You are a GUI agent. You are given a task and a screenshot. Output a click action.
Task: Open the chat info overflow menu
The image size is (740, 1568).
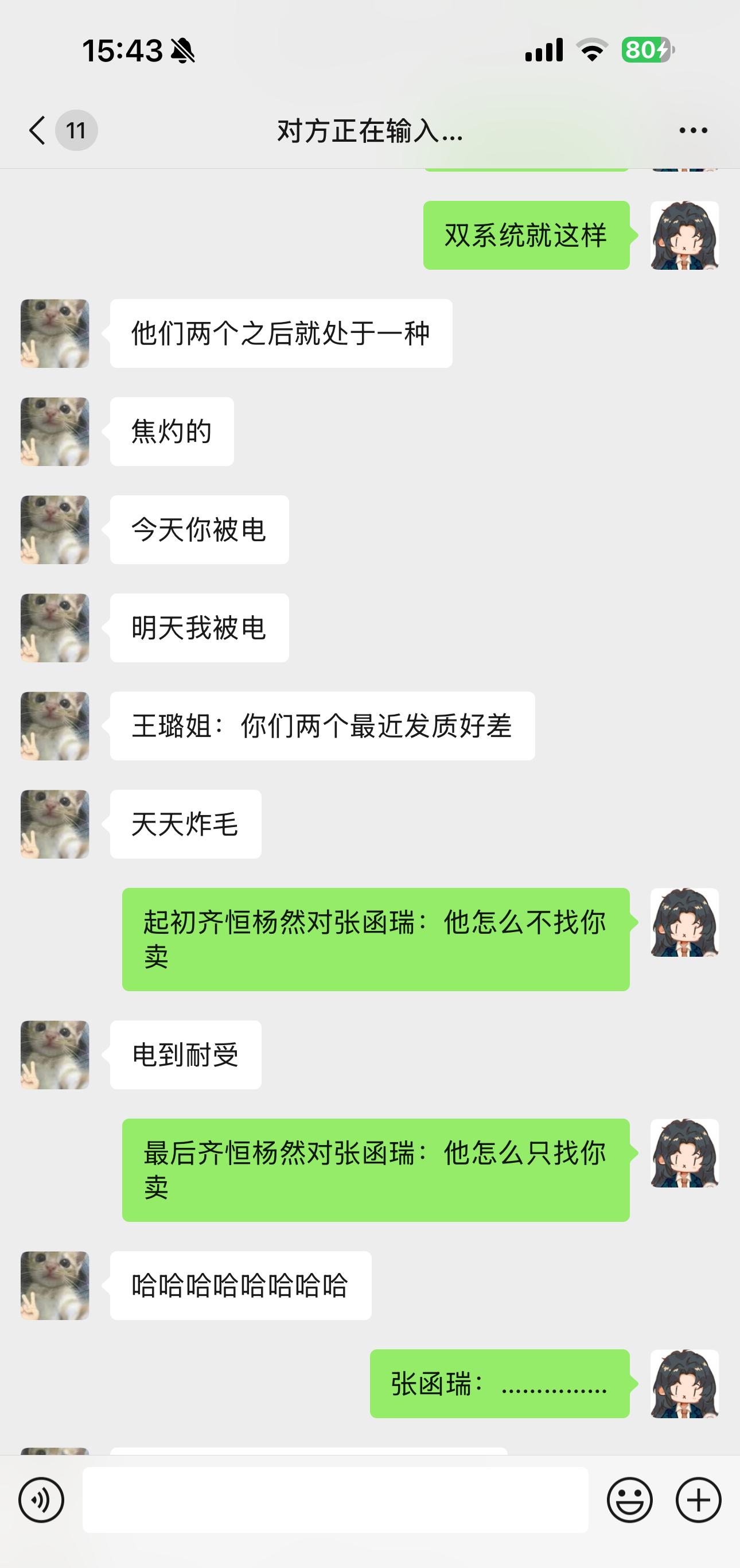[692, 130]
